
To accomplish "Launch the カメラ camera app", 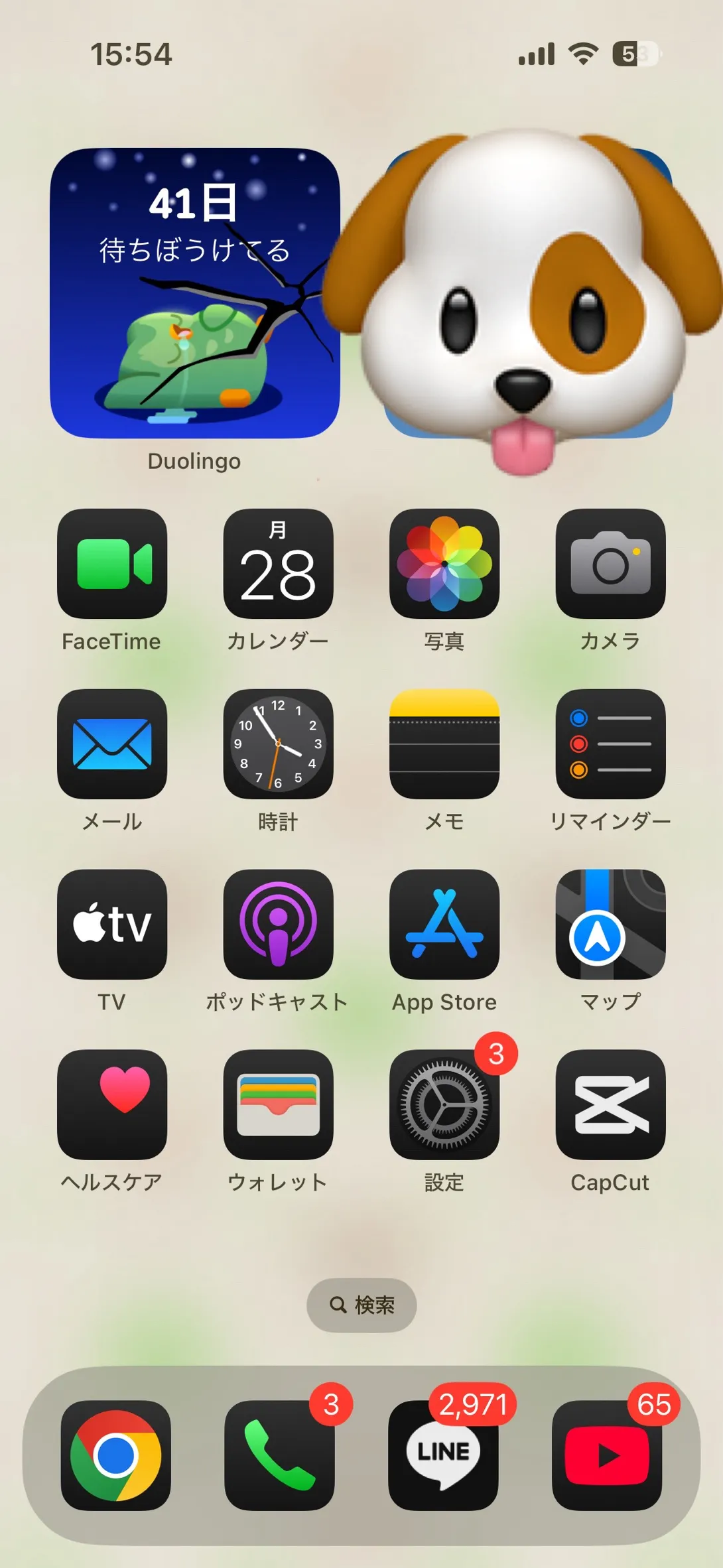I will tap(610, 564).
